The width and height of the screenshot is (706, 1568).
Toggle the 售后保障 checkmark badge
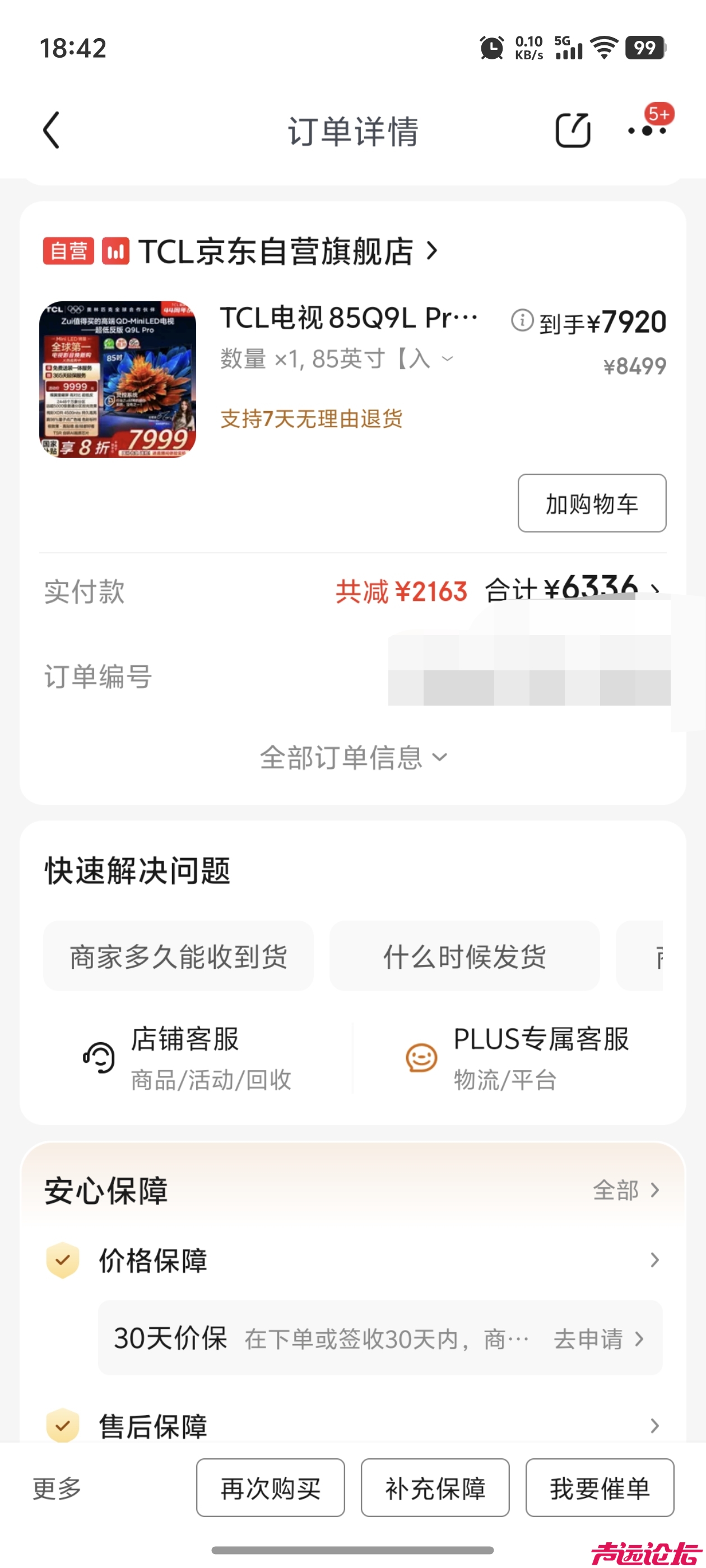coord(63,1427)
